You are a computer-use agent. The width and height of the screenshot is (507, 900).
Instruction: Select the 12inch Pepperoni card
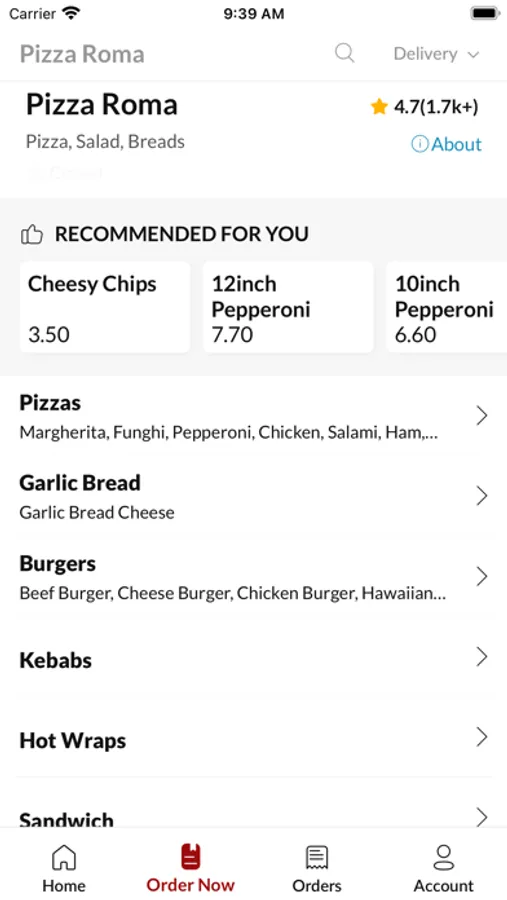288,307
